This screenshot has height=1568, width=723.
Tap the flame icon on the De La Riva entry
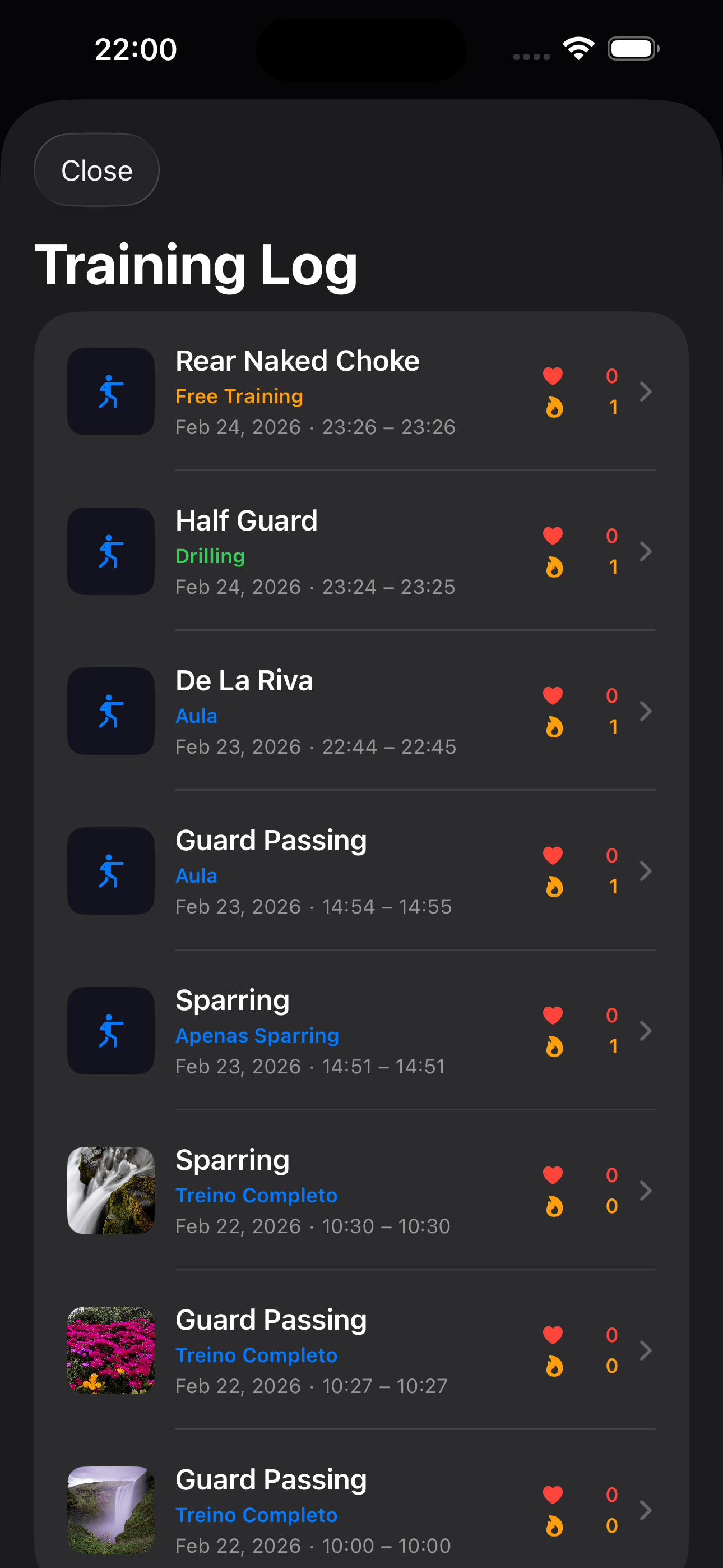tap(554, 727)
